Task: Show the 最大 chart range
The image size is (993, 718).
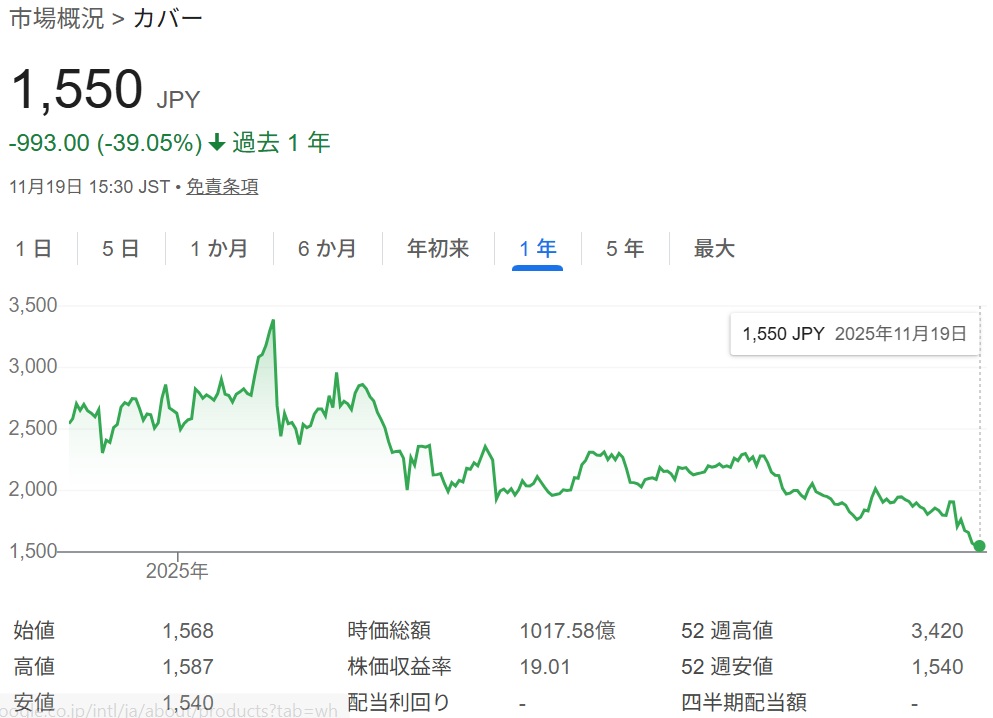Action: (714, 249)
